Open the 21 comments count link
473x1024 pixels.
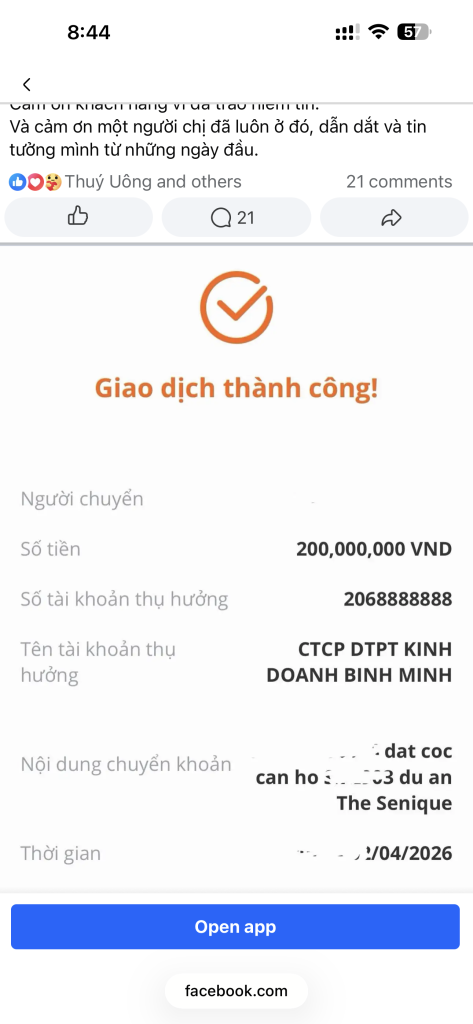click(x=399, y=182)
